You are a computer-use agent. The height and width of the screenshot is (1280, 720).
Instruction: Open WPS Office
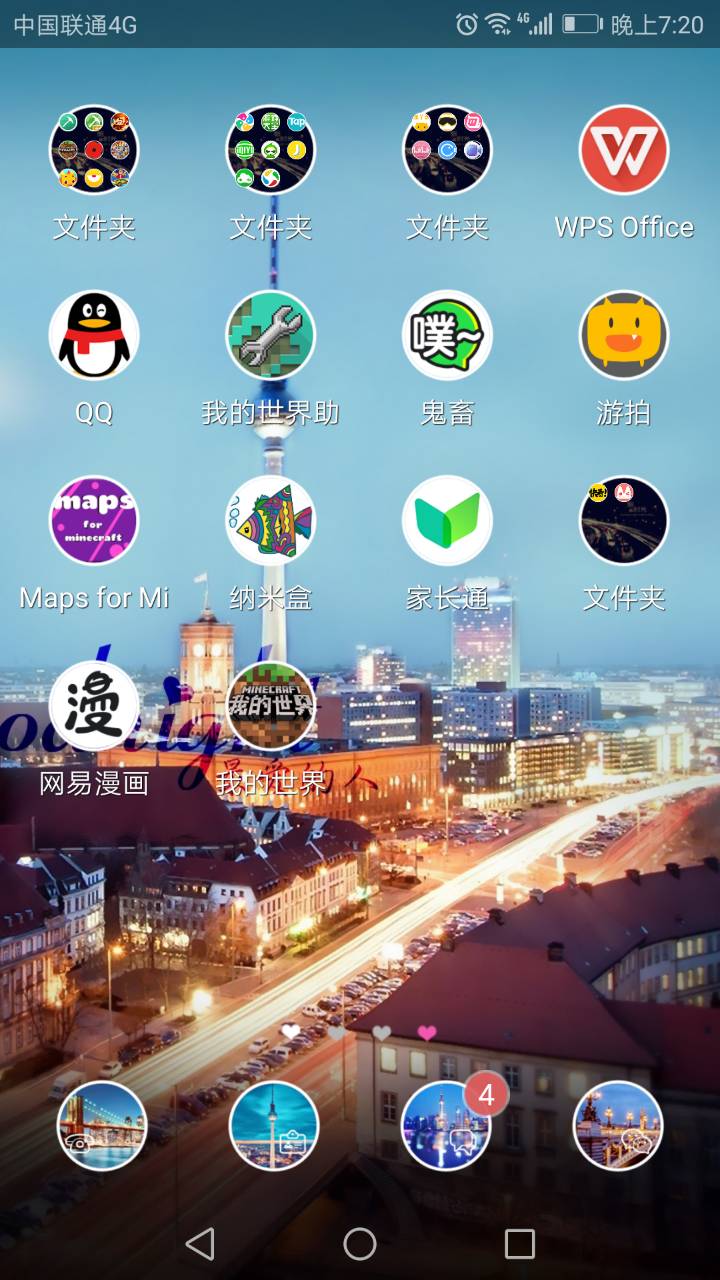(624, 151)
